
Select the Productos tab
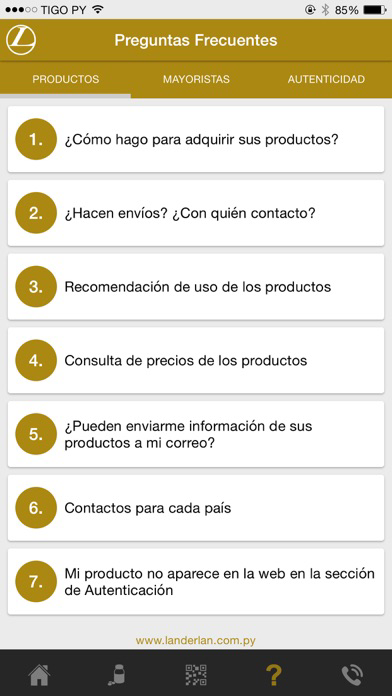(66, 79)
